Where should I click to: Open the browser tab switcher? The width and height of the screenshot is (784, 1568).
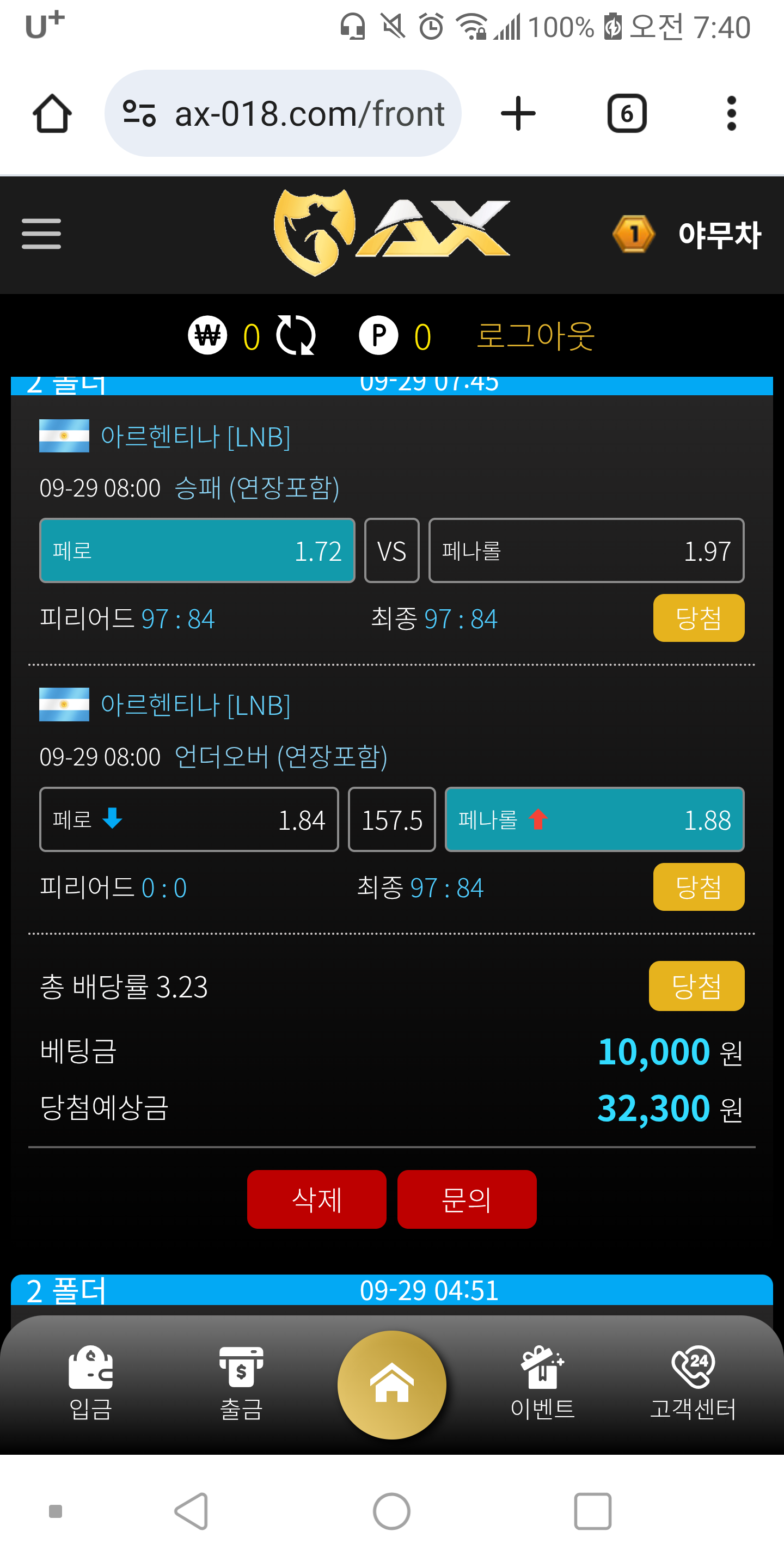pyautogui.click(x=627, y=113)
